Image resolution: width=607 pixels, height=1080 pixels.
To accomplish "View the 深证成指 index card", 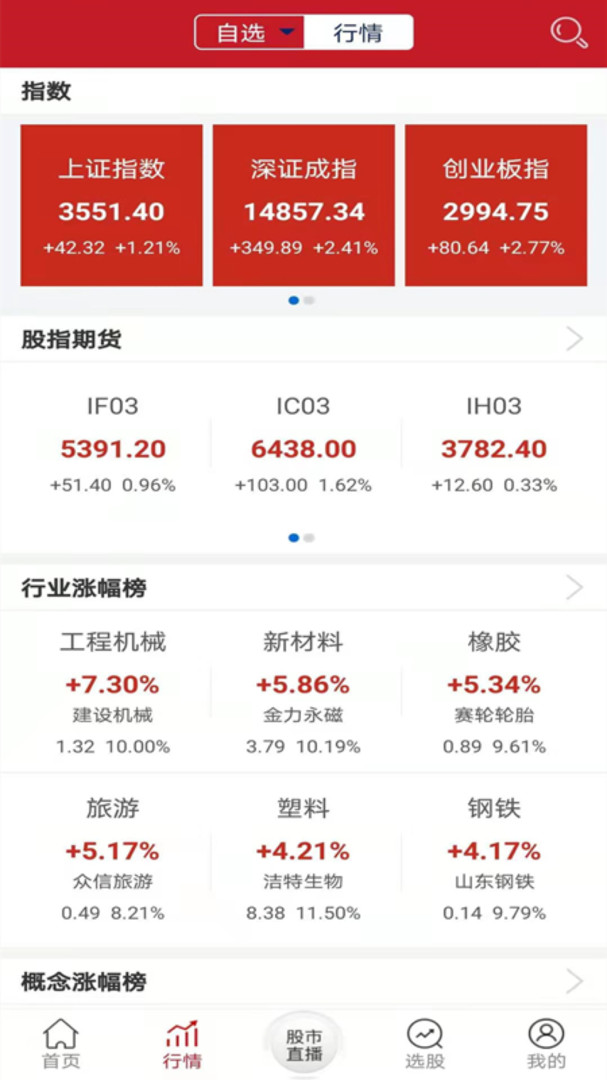I will click(x=304, y=206).
